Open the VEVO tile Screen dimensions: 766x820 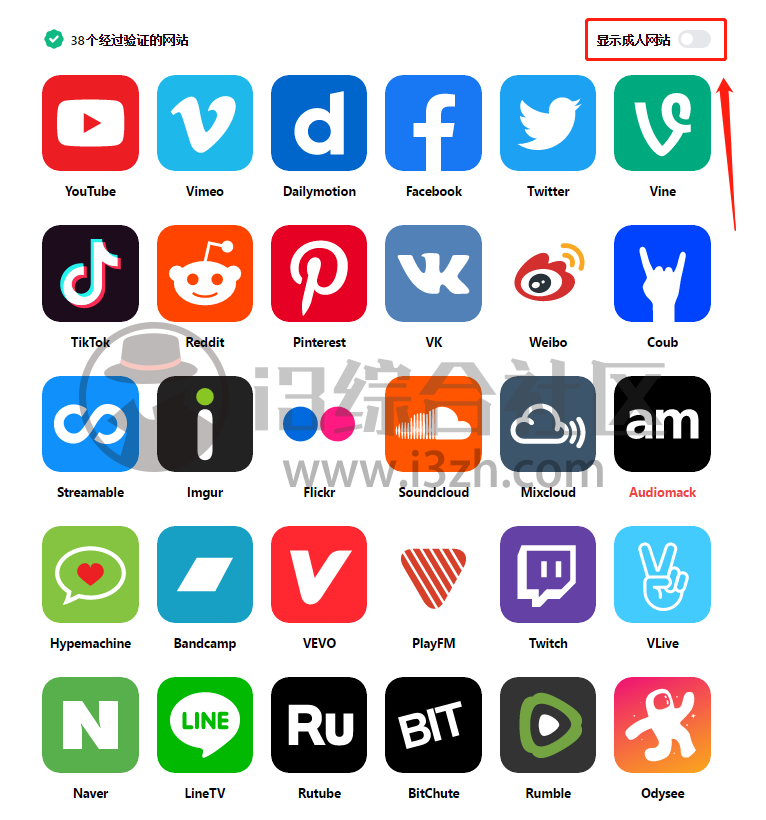pyautogui.click(x=319, y=575)
